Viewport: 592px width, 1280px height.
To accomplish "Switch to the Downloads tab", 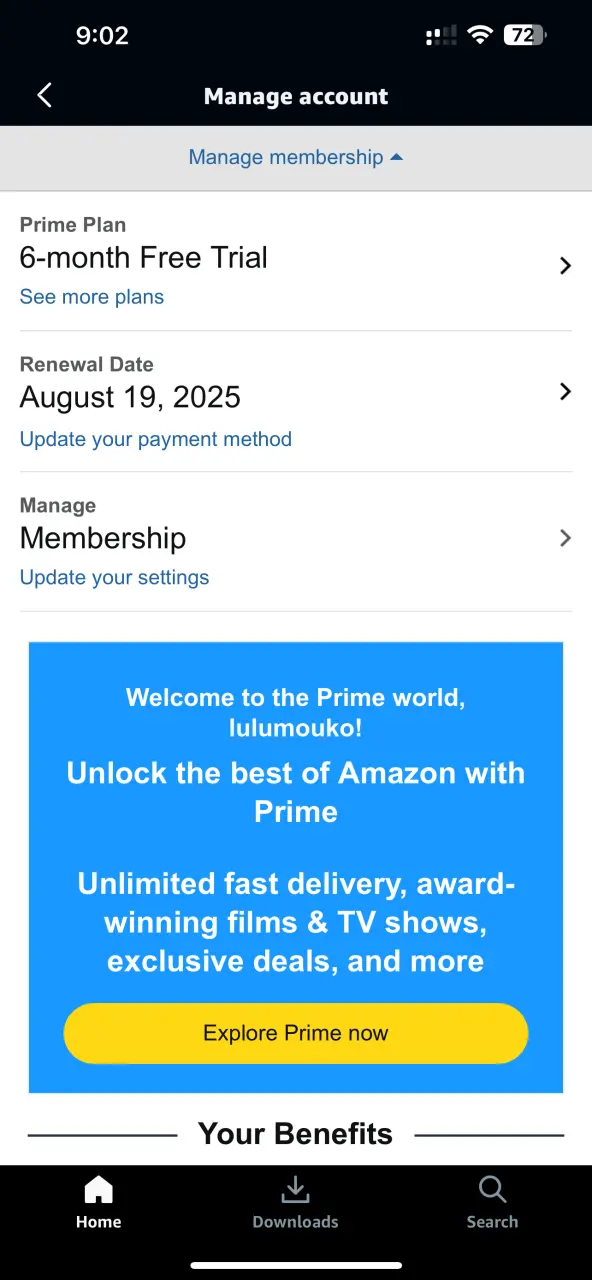I will point(295,1203).
